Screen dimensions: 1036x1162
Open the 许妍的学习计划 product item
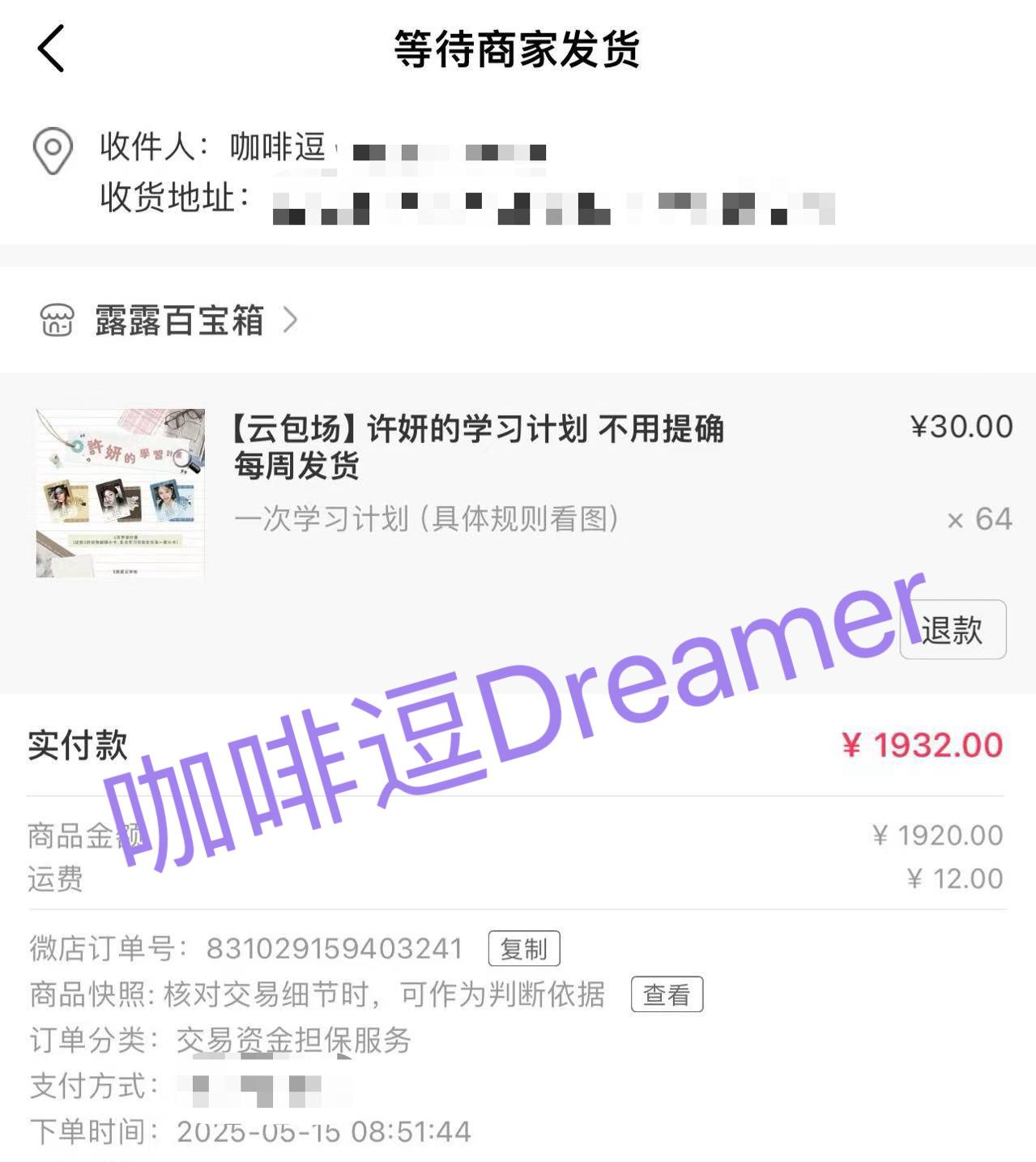pyautogui.click(x=478, y=446)
